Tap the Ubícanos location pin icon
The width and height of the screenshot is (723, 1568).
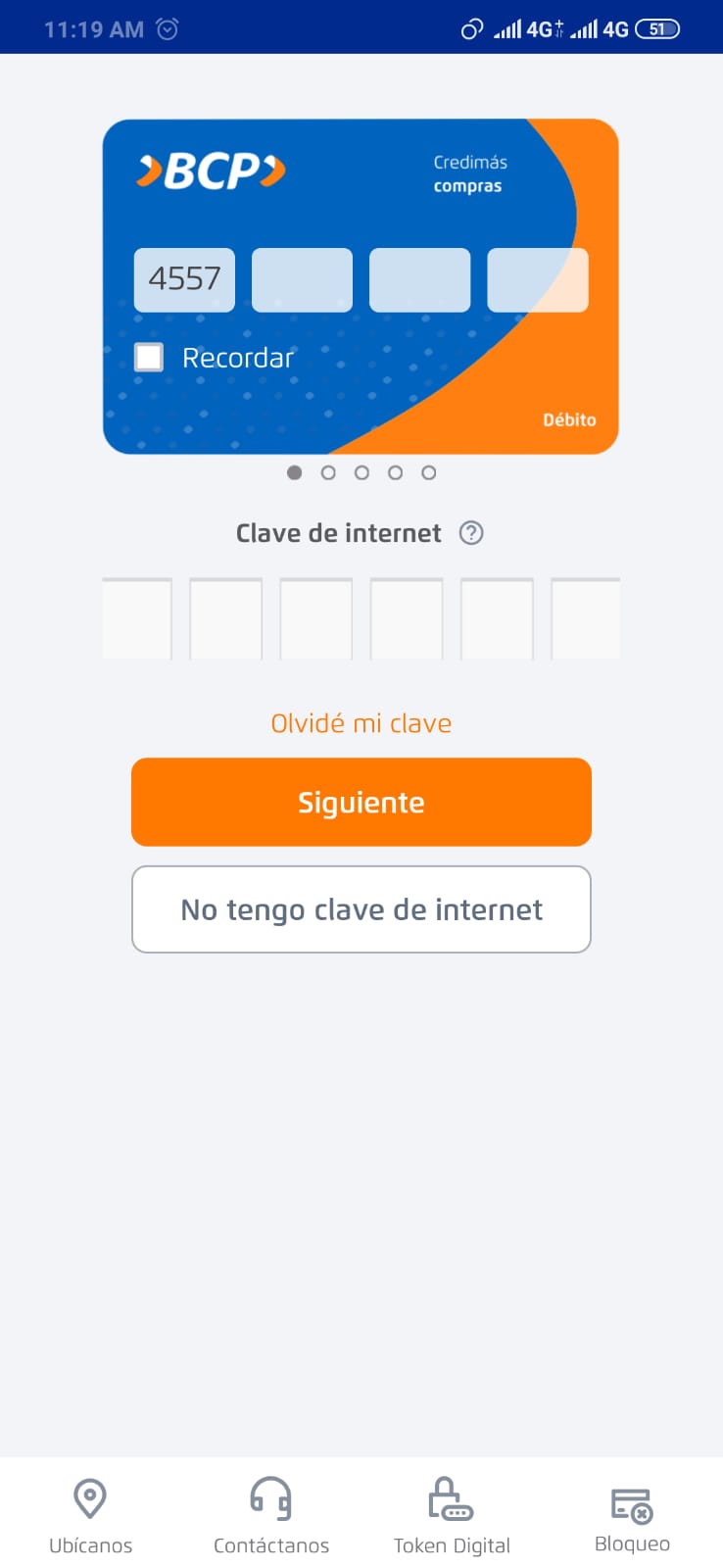pyautogui.click(x=89, y=1498)
